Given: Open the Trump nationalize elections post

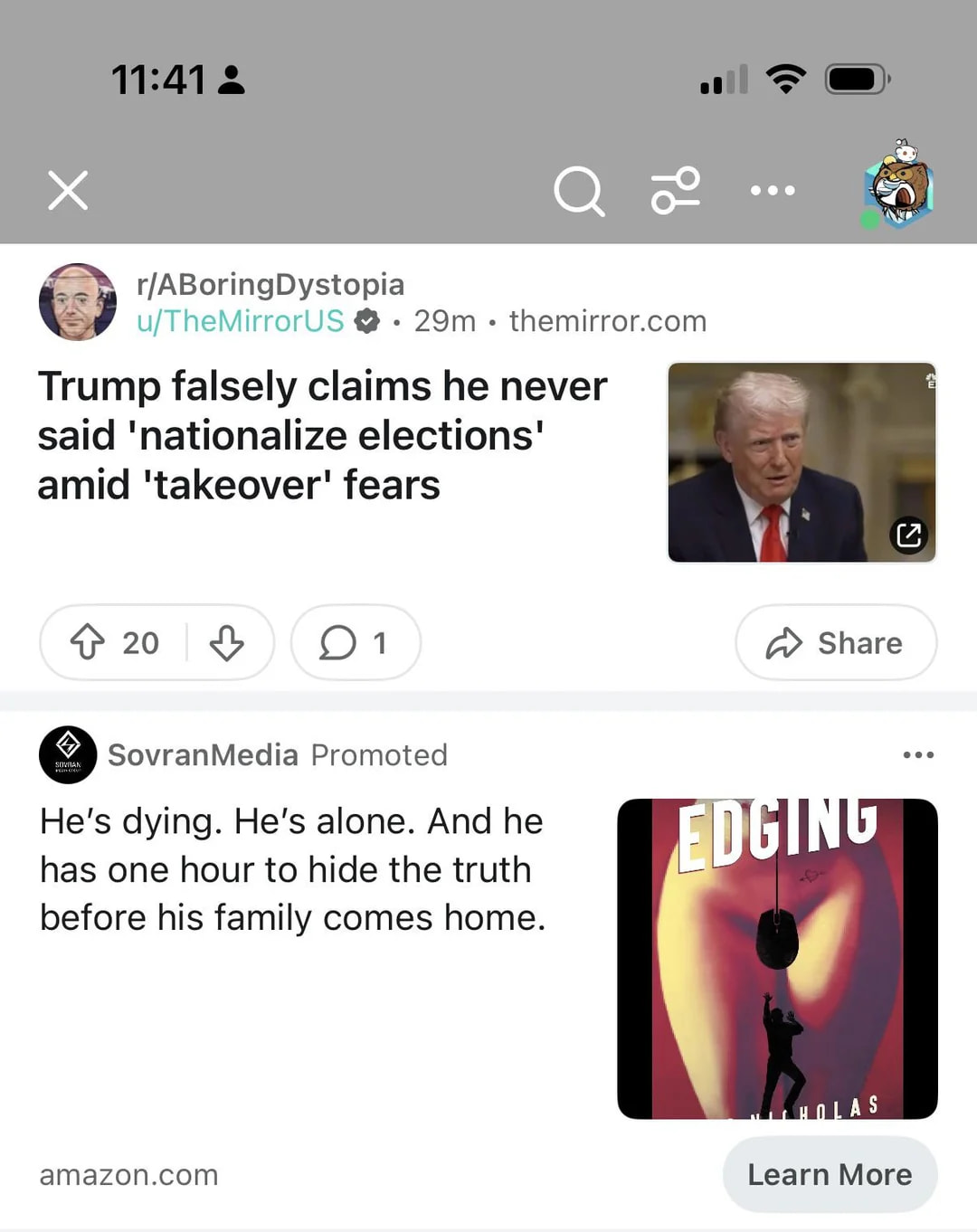Looking at the screenshot, I should (x=322, y=435).
